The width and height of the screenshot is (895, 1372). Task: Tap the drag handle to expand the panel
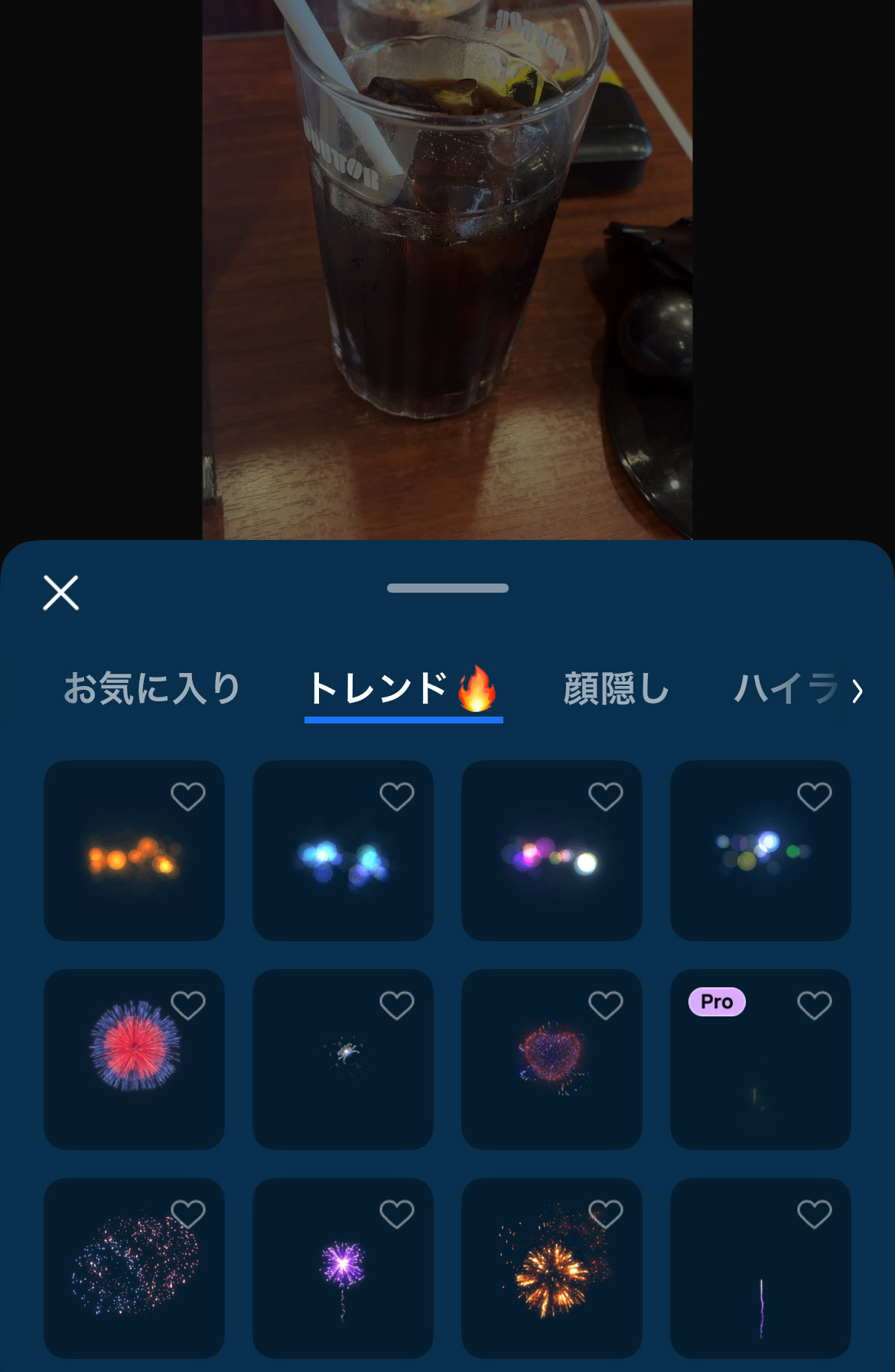click(x=447, y=589)
